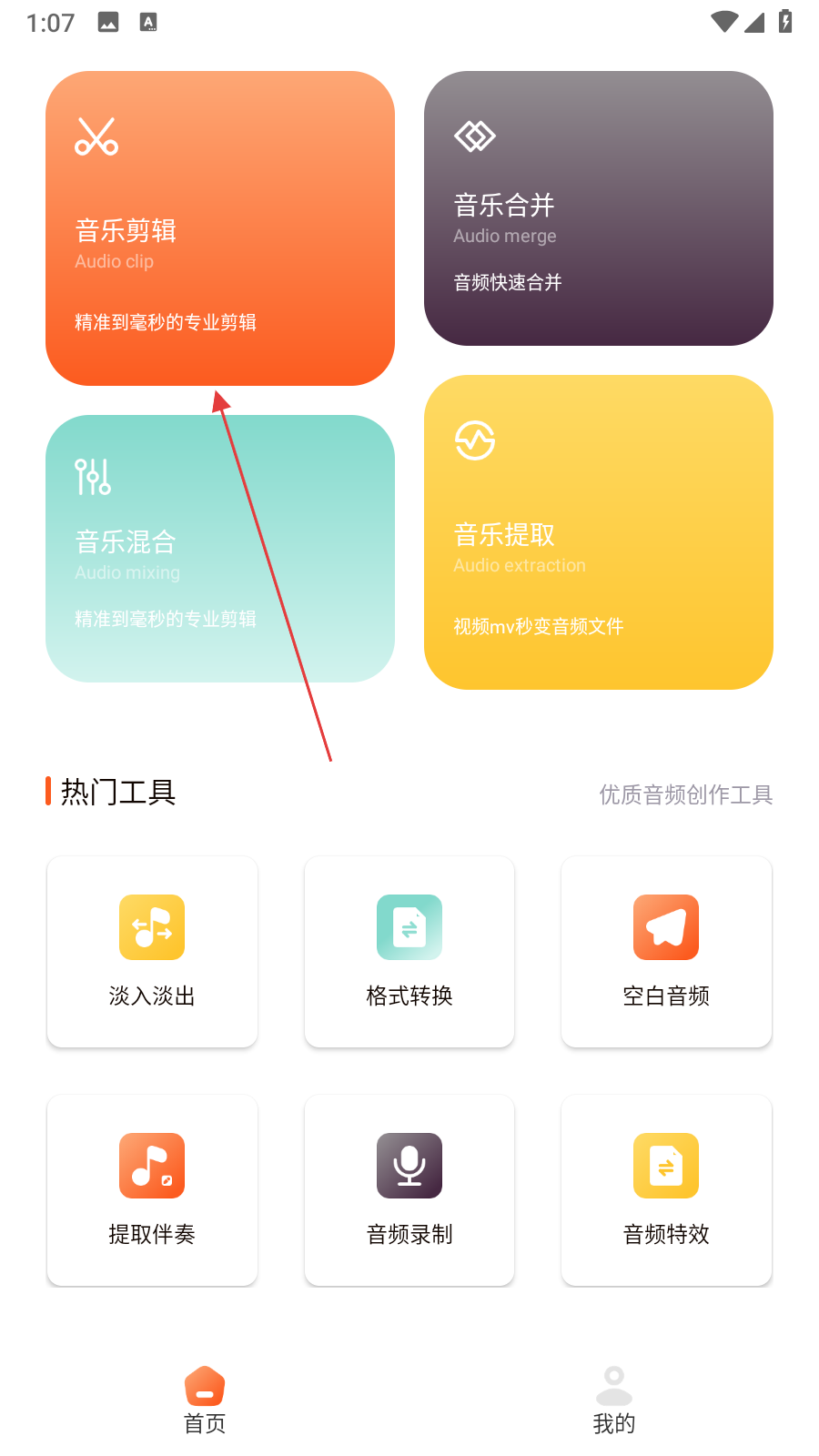Open the 提取伴奏 accompaniment extraction tool
This screenshot has width=819, height=1456.
click(152, 1189)
